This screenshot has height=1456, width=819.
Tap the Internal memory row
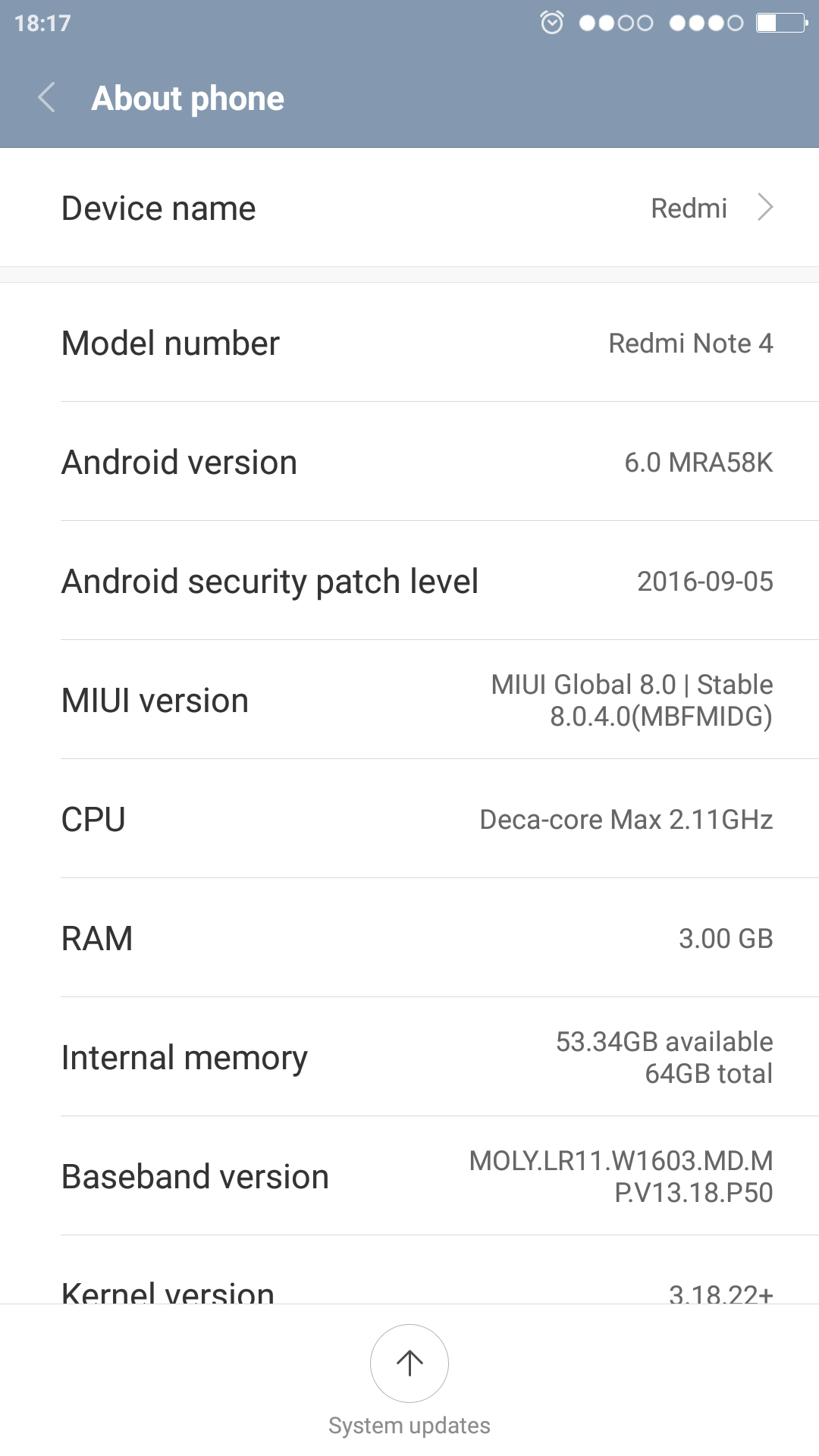(409, 1057)
